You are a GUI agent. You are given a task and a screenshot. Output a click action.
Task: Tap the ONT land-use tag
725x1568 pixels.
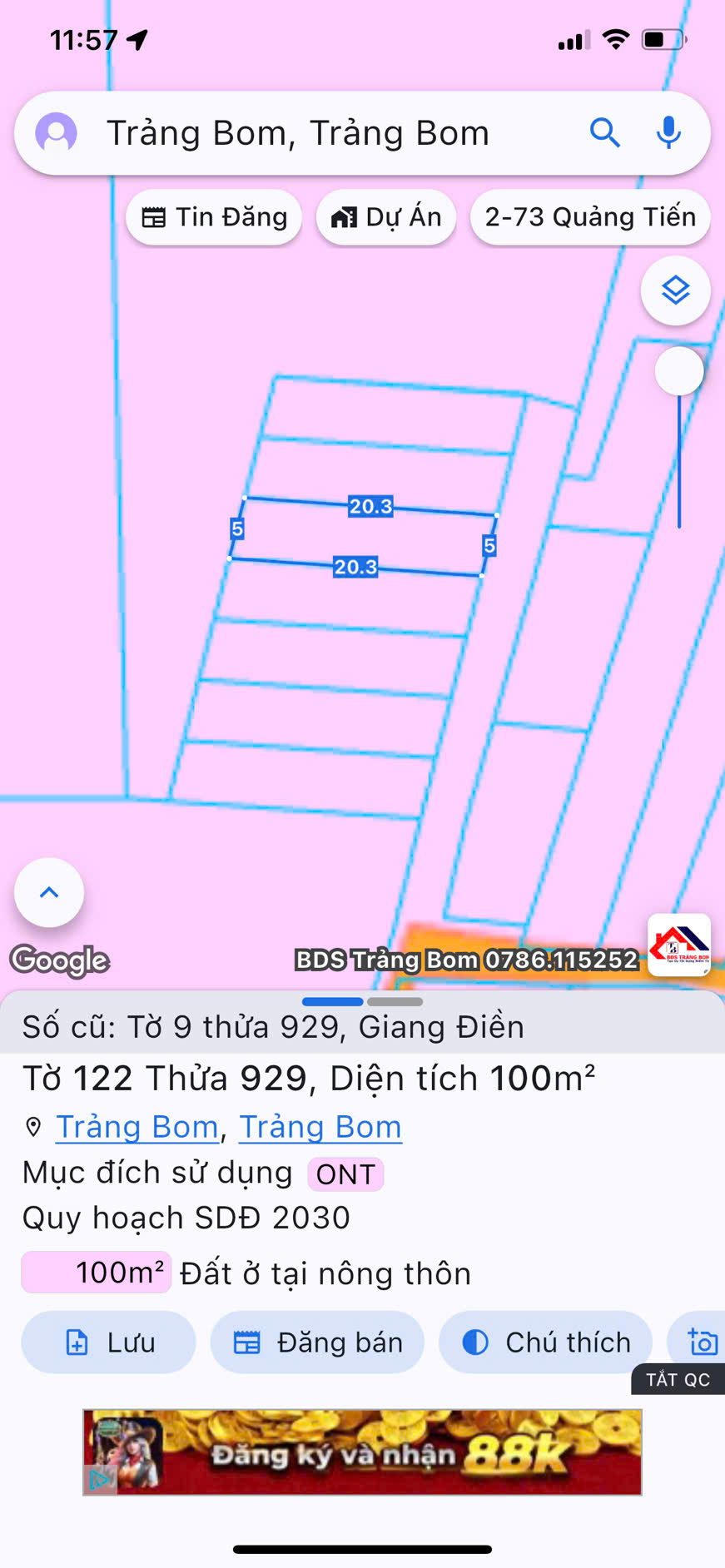pos(345,1174)
